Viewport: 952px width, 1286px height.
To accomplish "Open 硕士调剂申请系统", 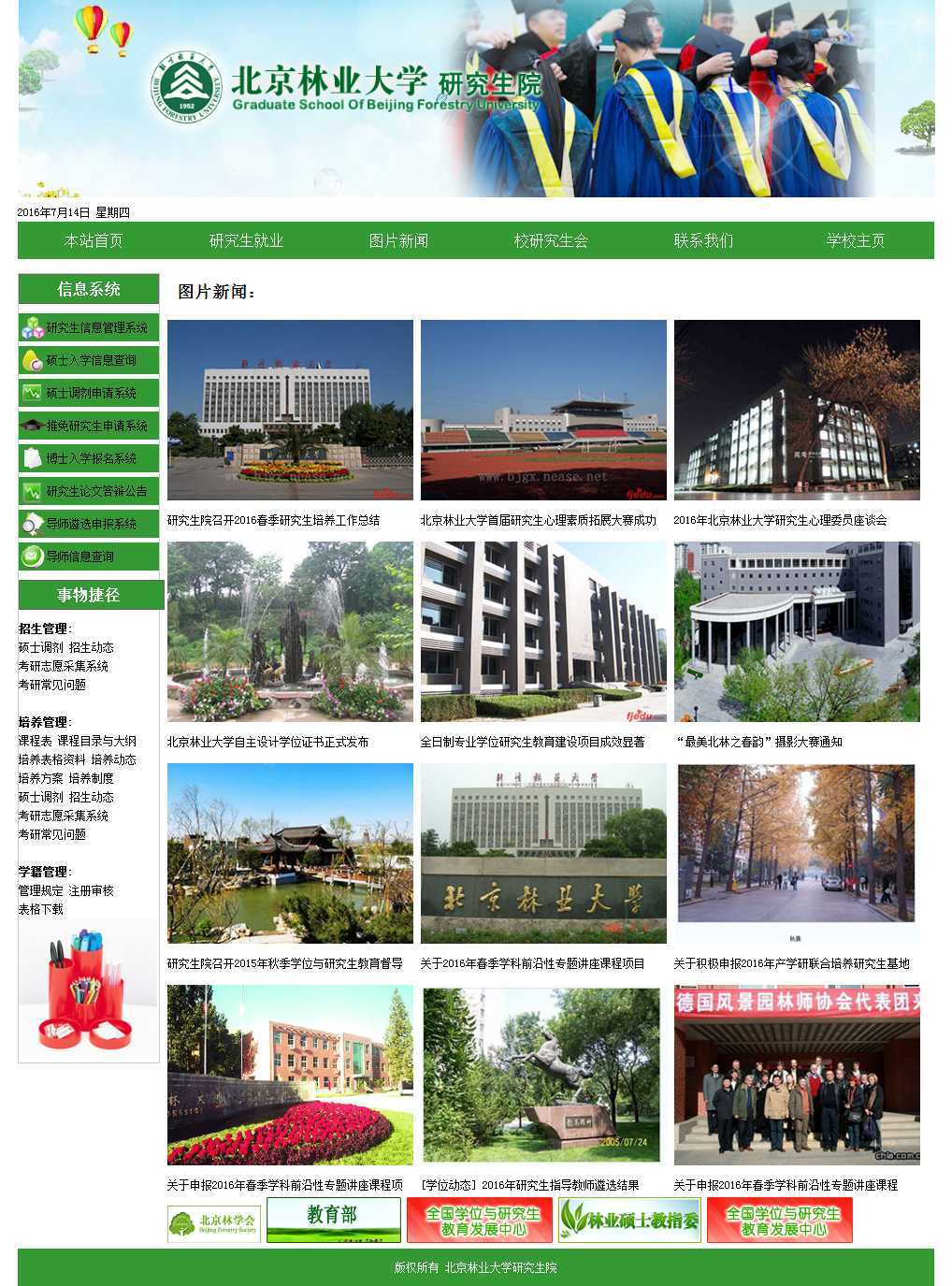I will 90,394.
